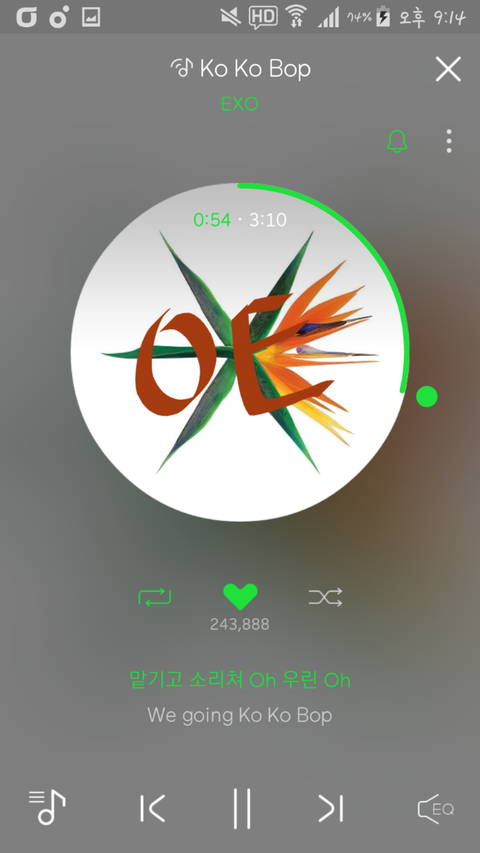Pause the current song

[242, 808]
